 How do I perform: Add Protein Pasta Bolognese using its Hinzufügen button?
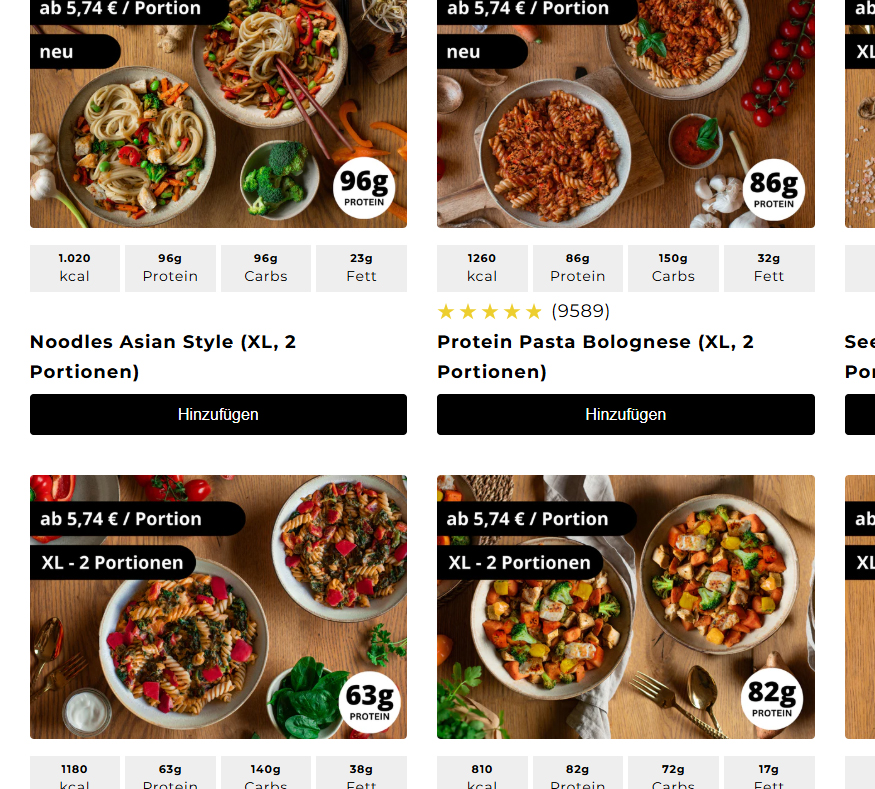click(625, 414)
